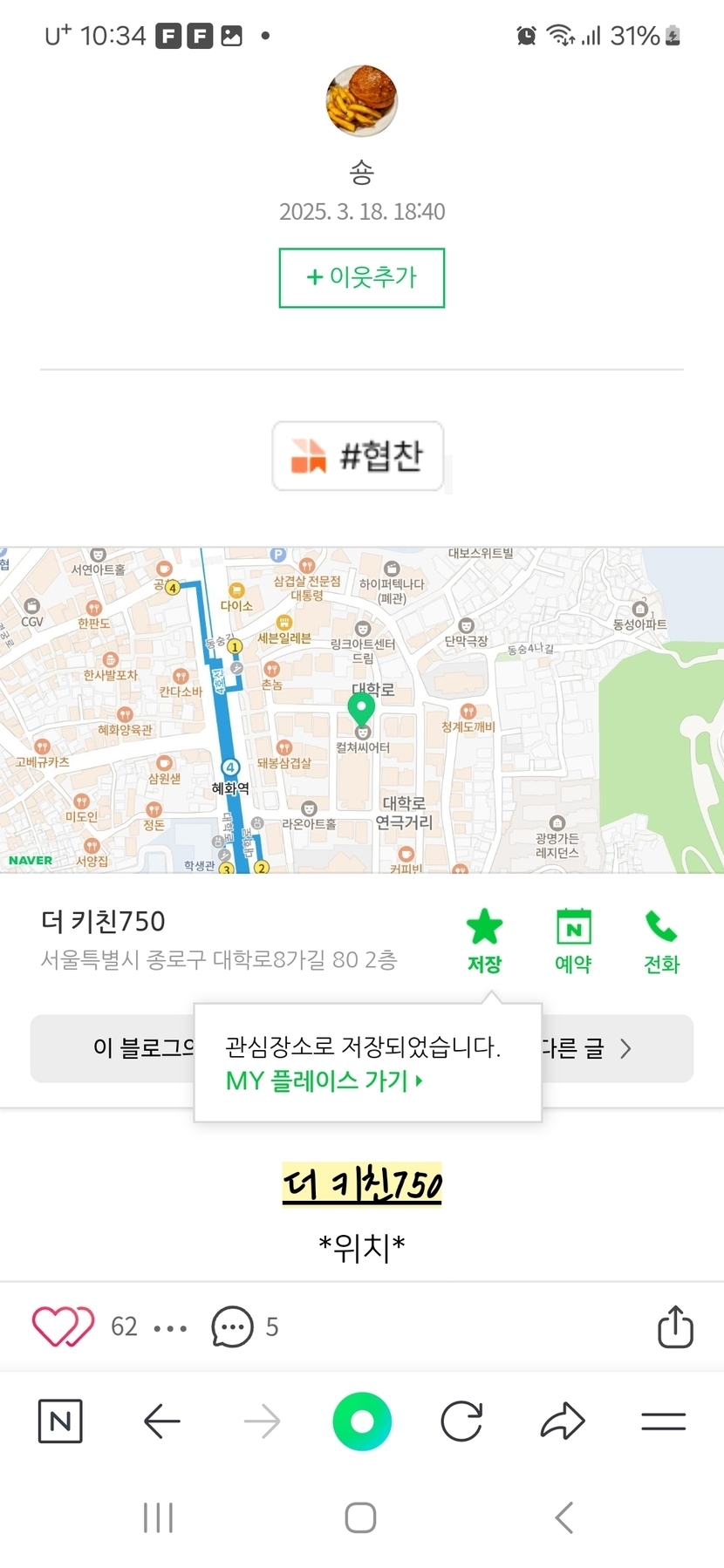Reload the page
Image resolution: width=724 pixels, height=1568 pixels.
(x=461, y=1421)
